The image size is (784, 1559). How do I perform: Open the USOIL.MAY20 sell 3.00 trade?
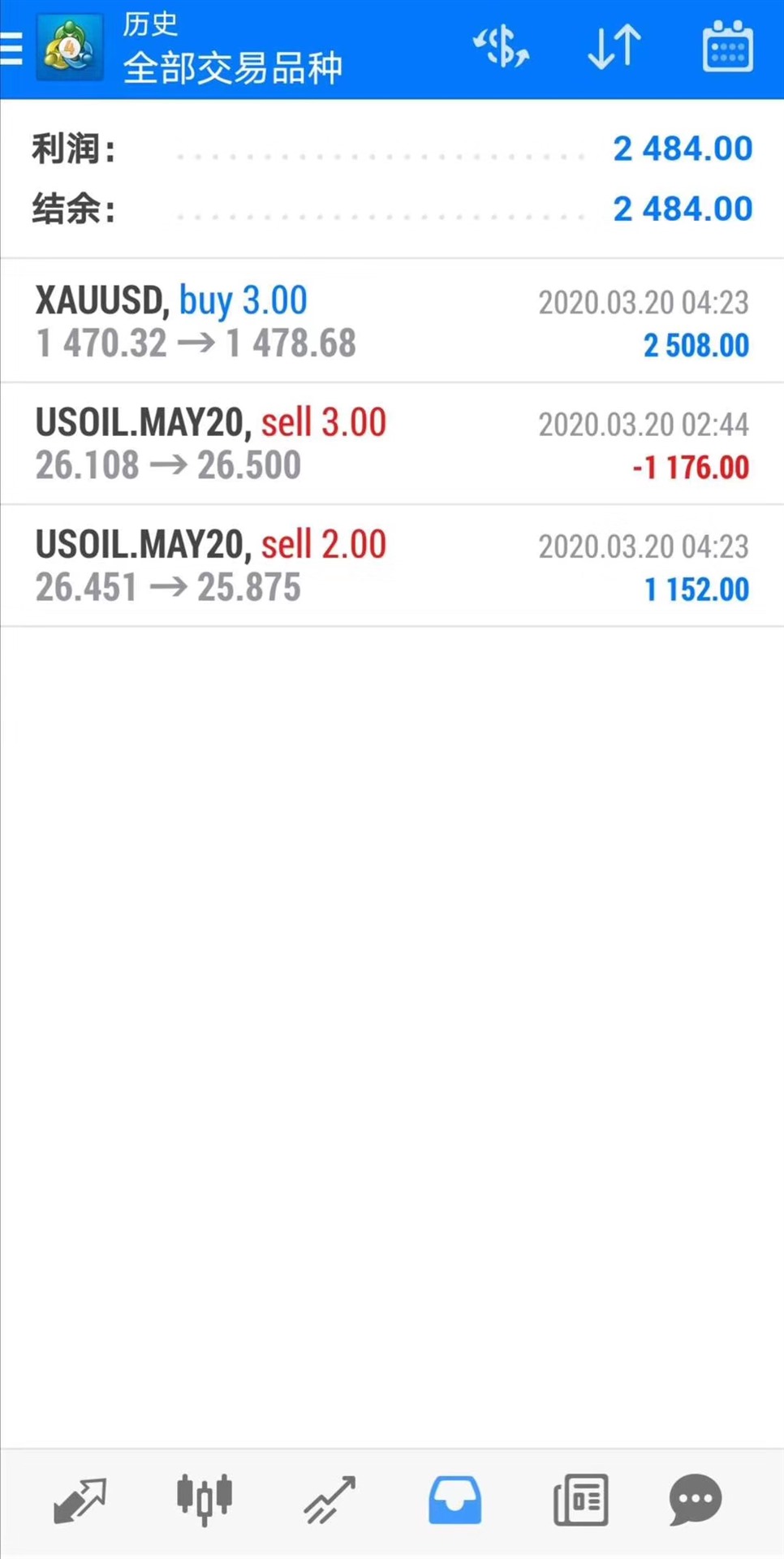coord(392,443)
